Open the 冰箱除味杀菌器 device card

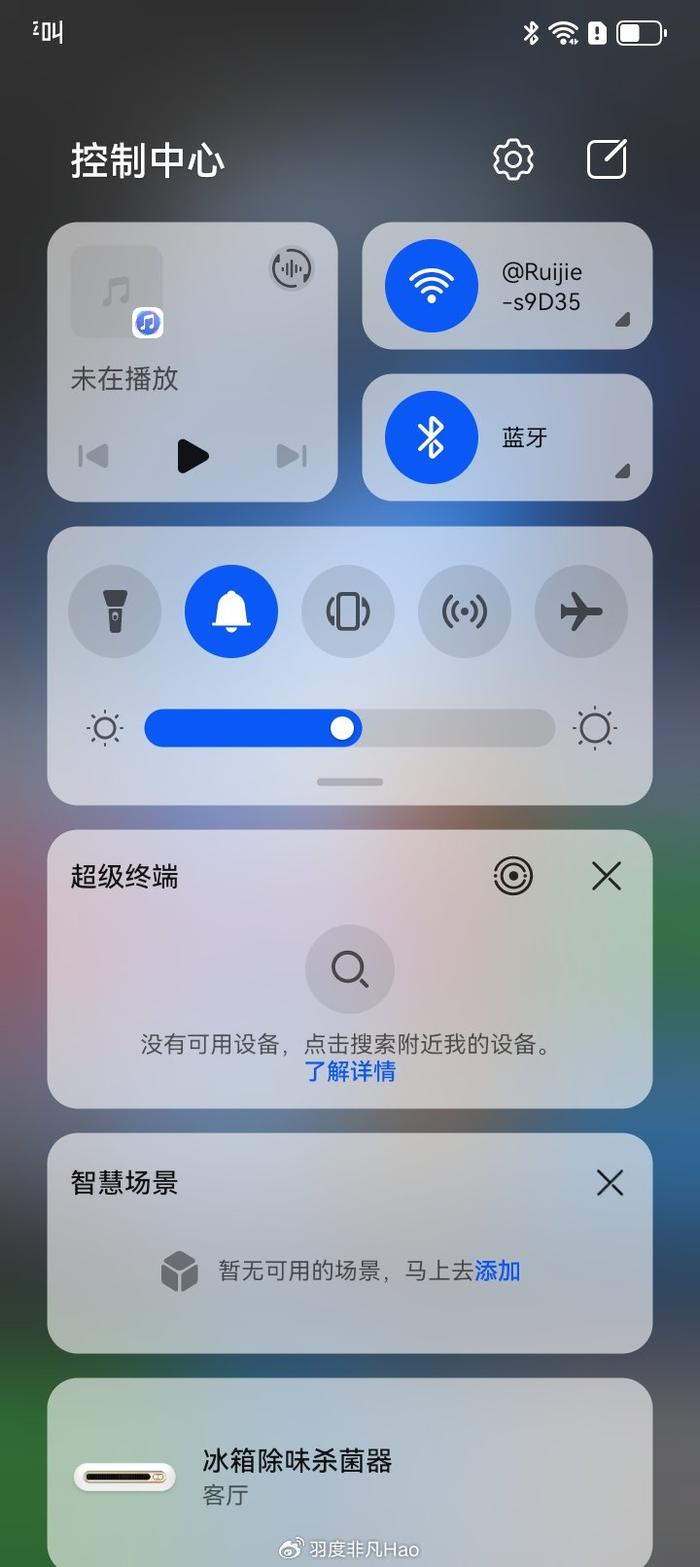350,1475
